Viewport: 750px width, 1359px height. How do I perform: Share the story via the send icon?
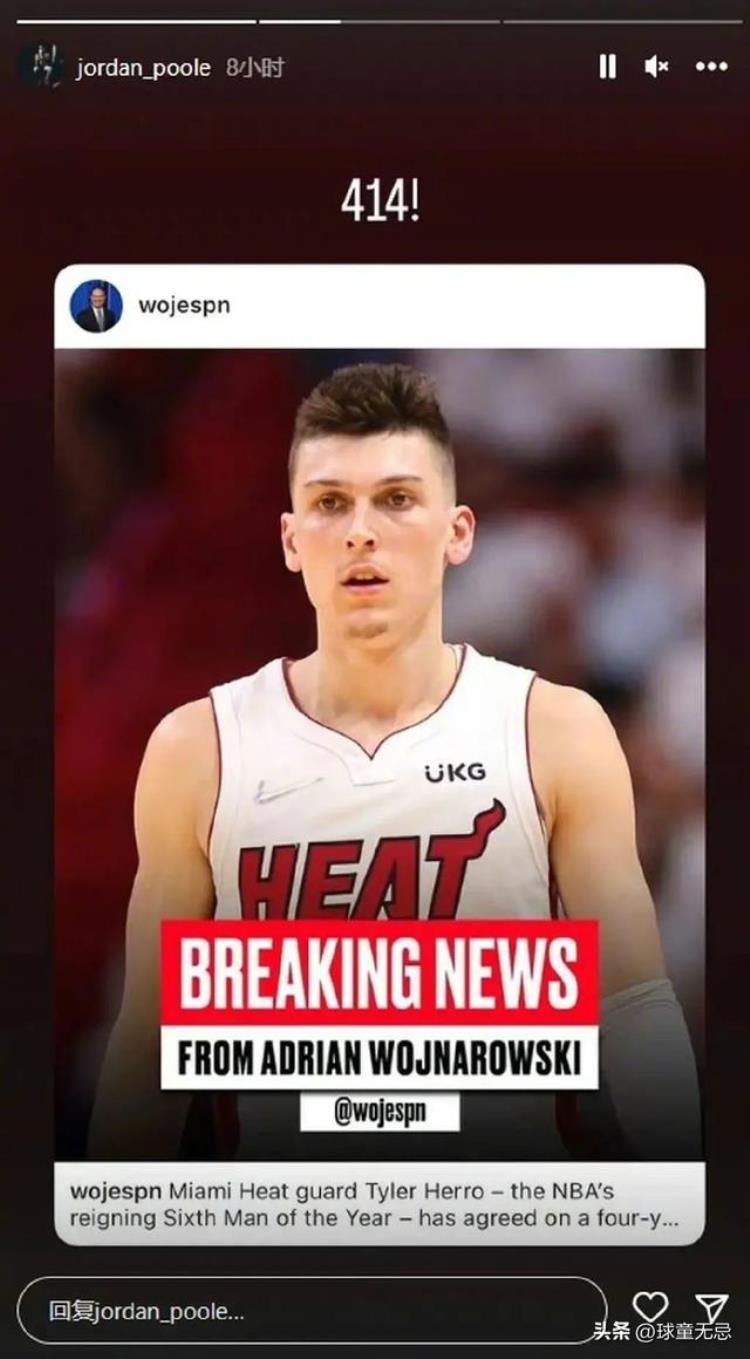711,1306
